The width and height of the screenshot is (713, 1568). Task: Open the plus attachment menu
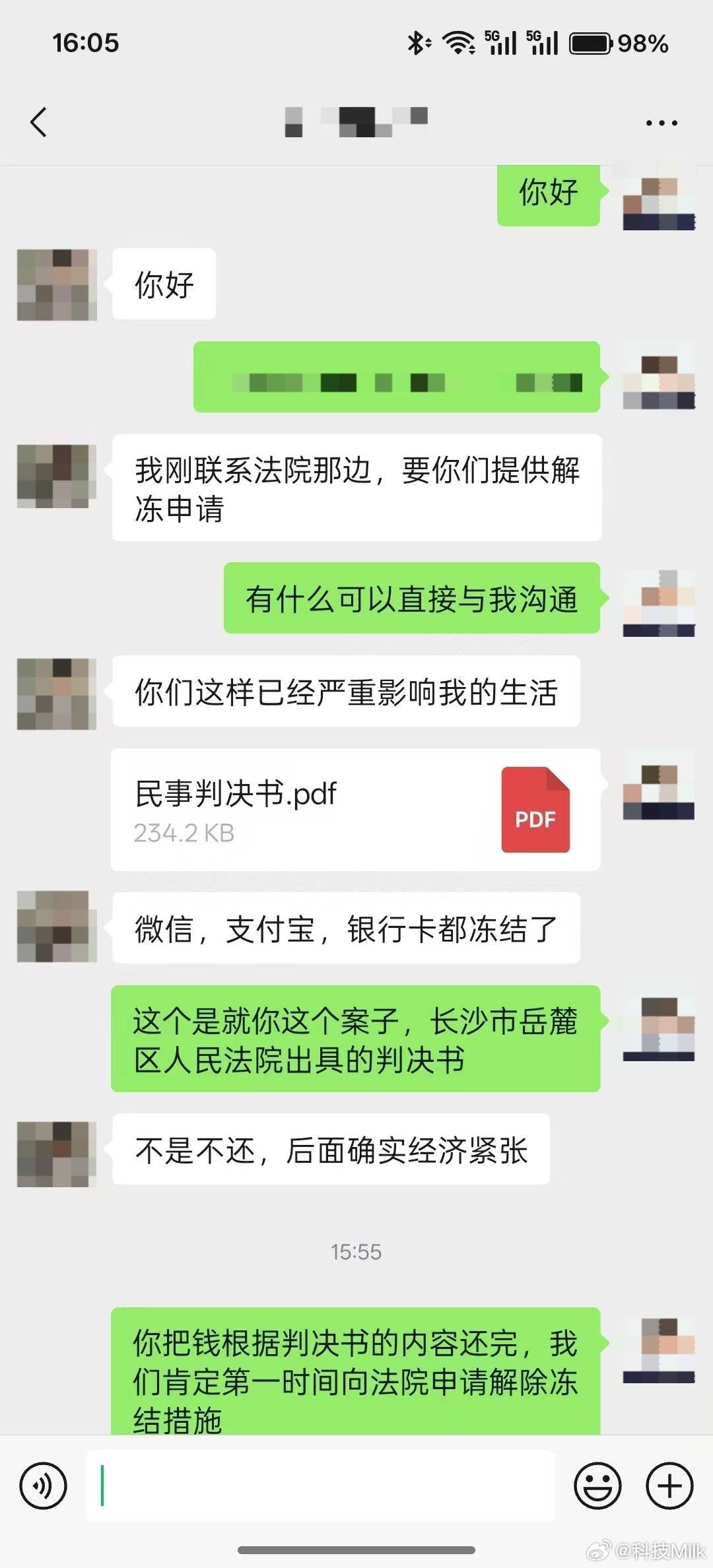coord(669,1486)
